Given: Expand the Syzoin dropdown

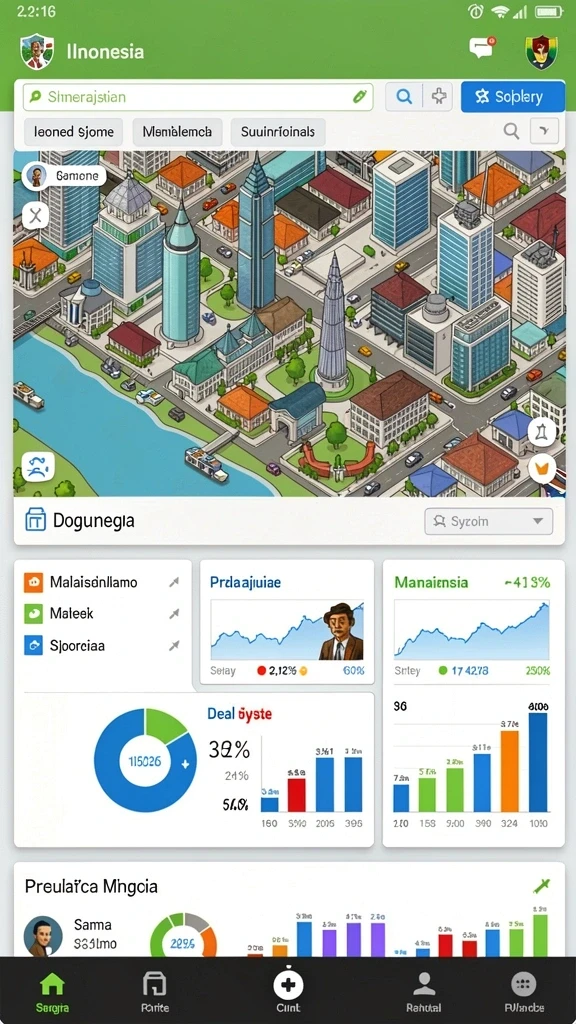Looking at the screenshot, I should [488, 521].
